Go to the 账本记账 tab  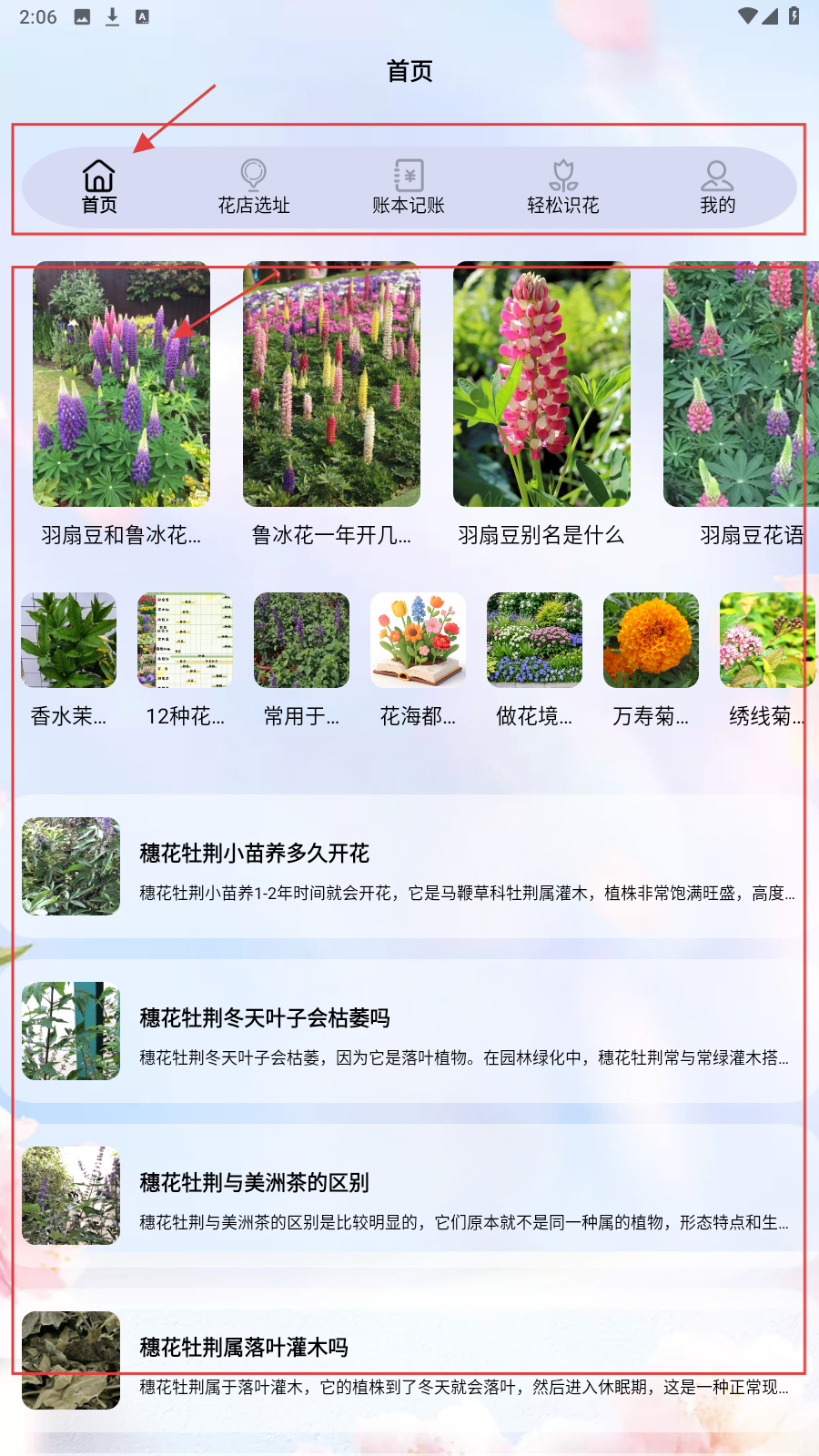click(409, 187)
